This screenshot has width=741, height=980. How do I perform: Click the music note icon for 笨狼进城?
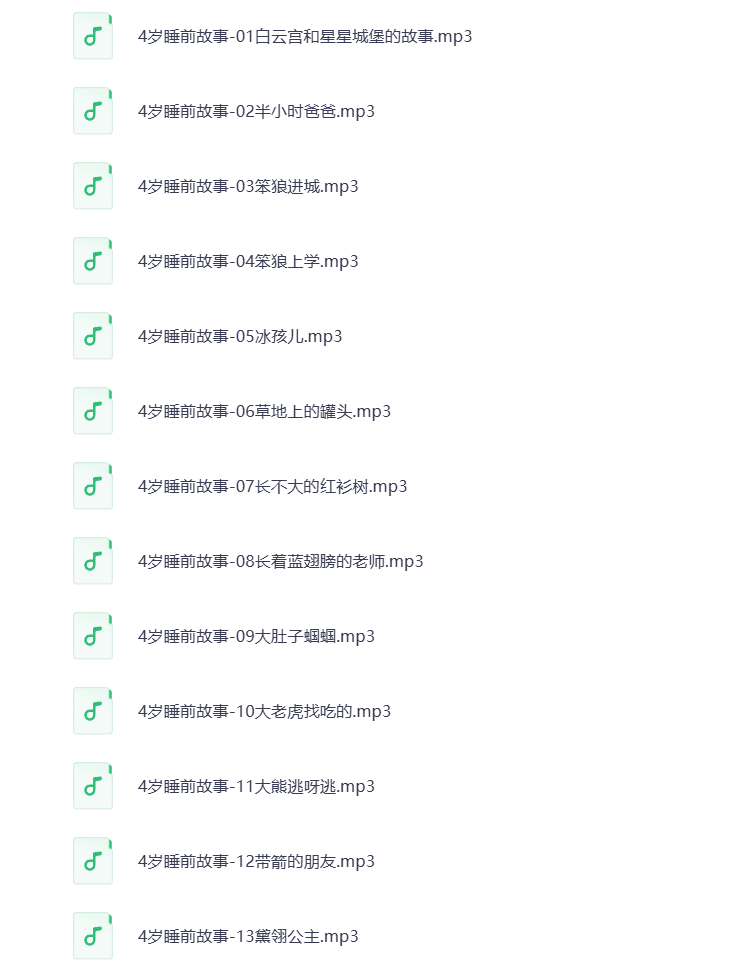(x=93, y=185)
